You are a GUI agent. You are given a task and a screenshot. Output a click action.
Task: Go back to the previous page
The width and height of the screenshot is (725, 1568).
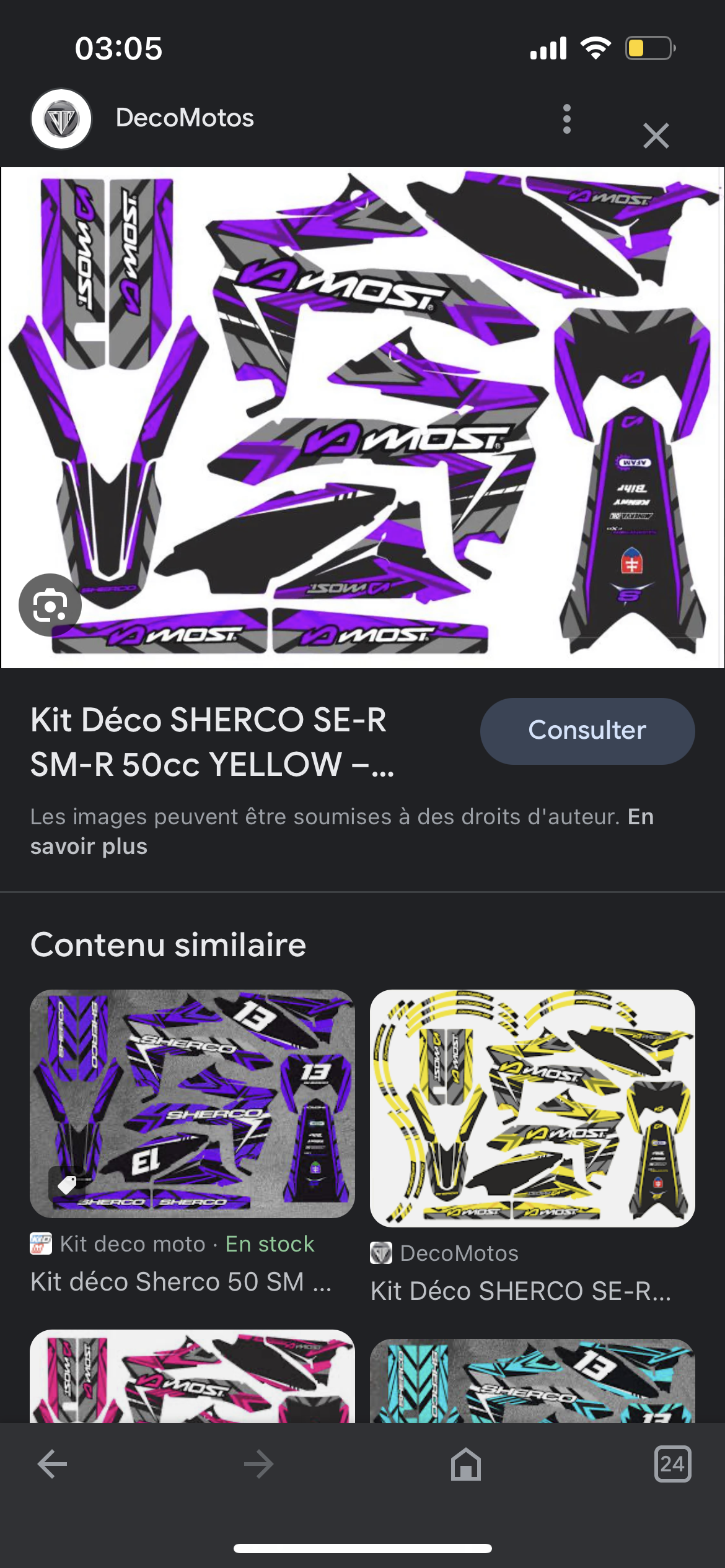pyautogui.click(x=52, y=1464)
